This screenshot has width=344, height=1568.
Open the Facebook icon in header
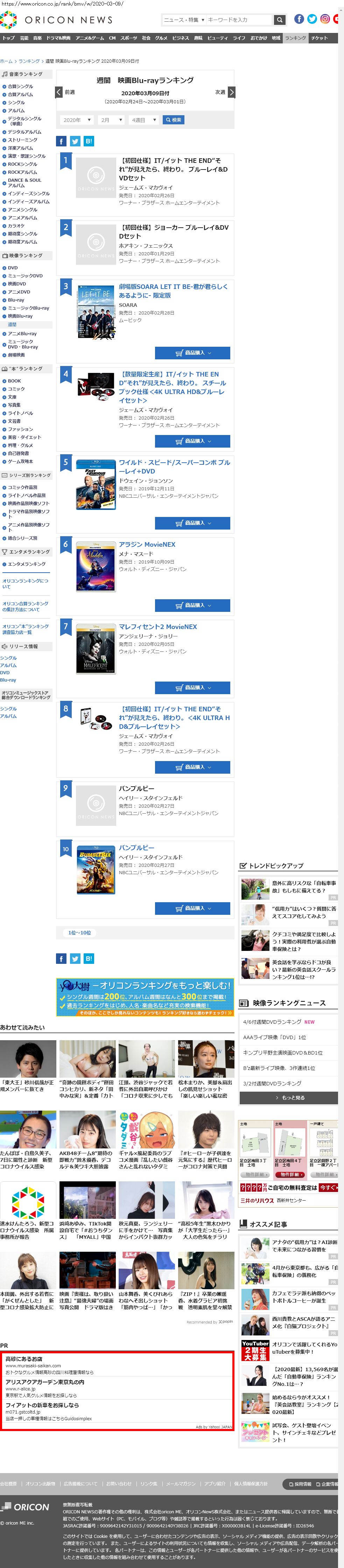tap(299, 19)
